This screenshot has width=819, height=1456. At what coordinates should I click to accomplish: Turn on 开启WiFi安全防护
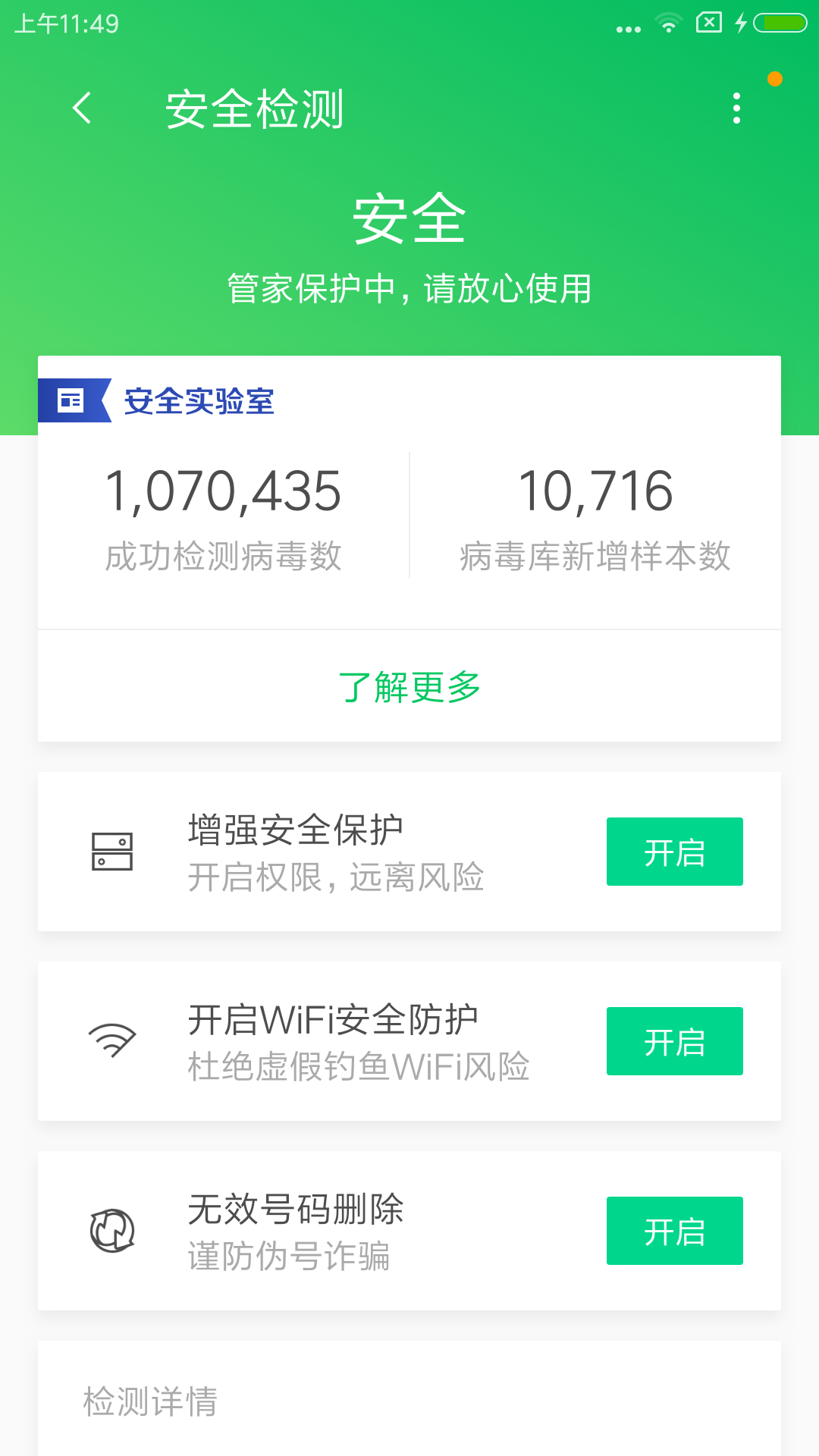click(675, 1041)
